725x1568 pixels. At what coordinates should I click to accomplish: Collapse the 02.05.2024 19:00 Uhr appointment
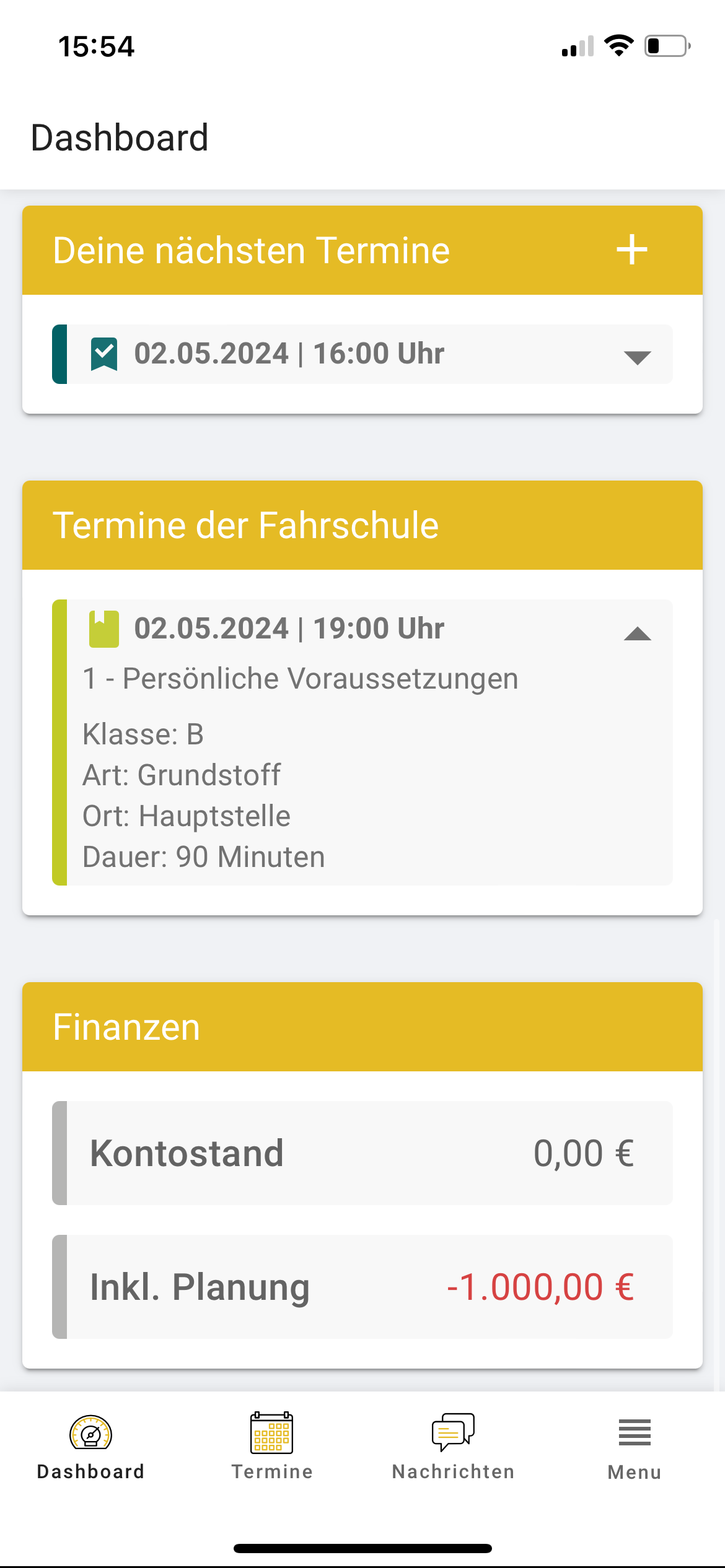(637, 633)
